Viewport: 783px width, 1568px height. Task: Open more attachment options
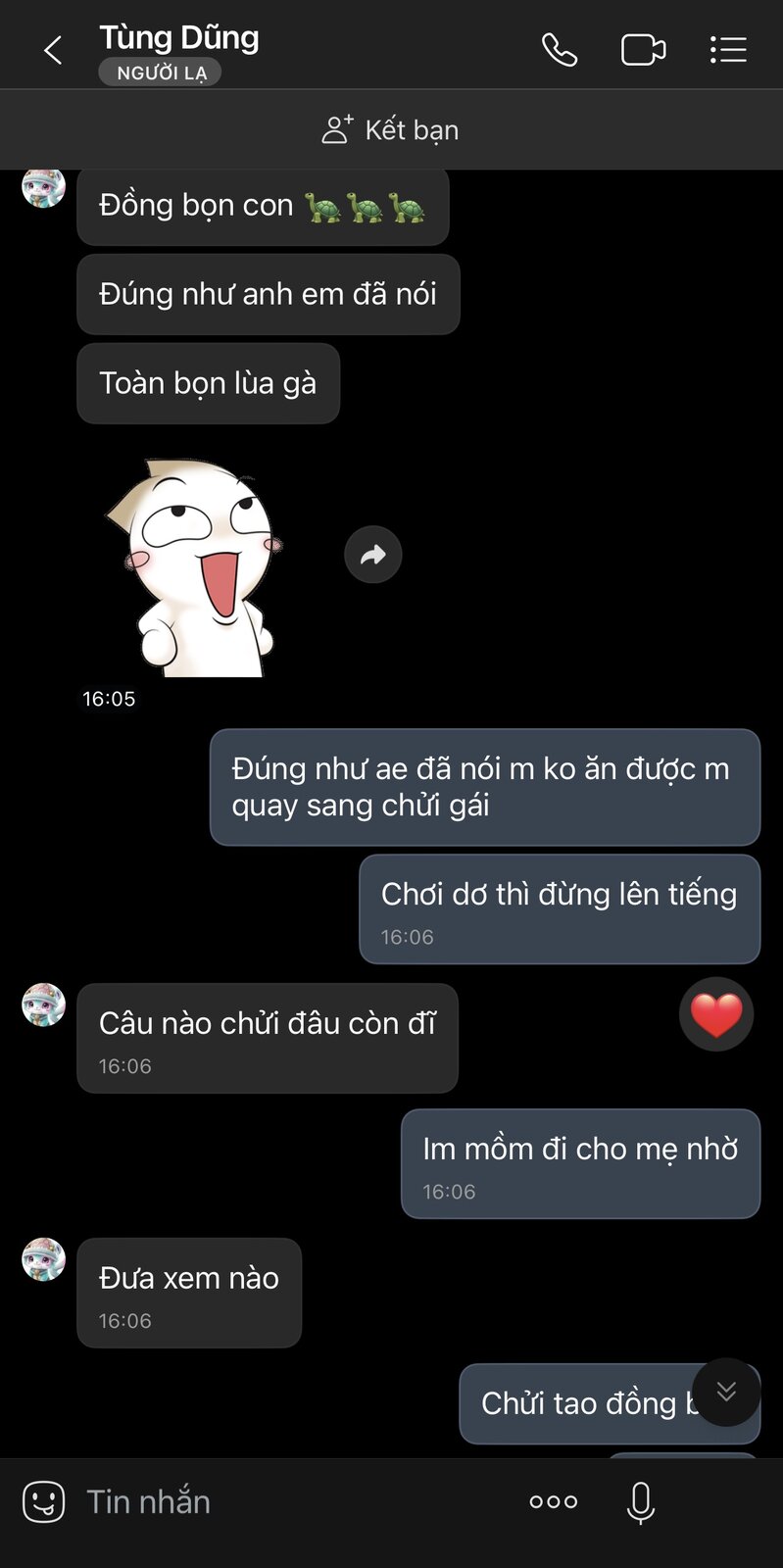click(x=554, y=1501)
